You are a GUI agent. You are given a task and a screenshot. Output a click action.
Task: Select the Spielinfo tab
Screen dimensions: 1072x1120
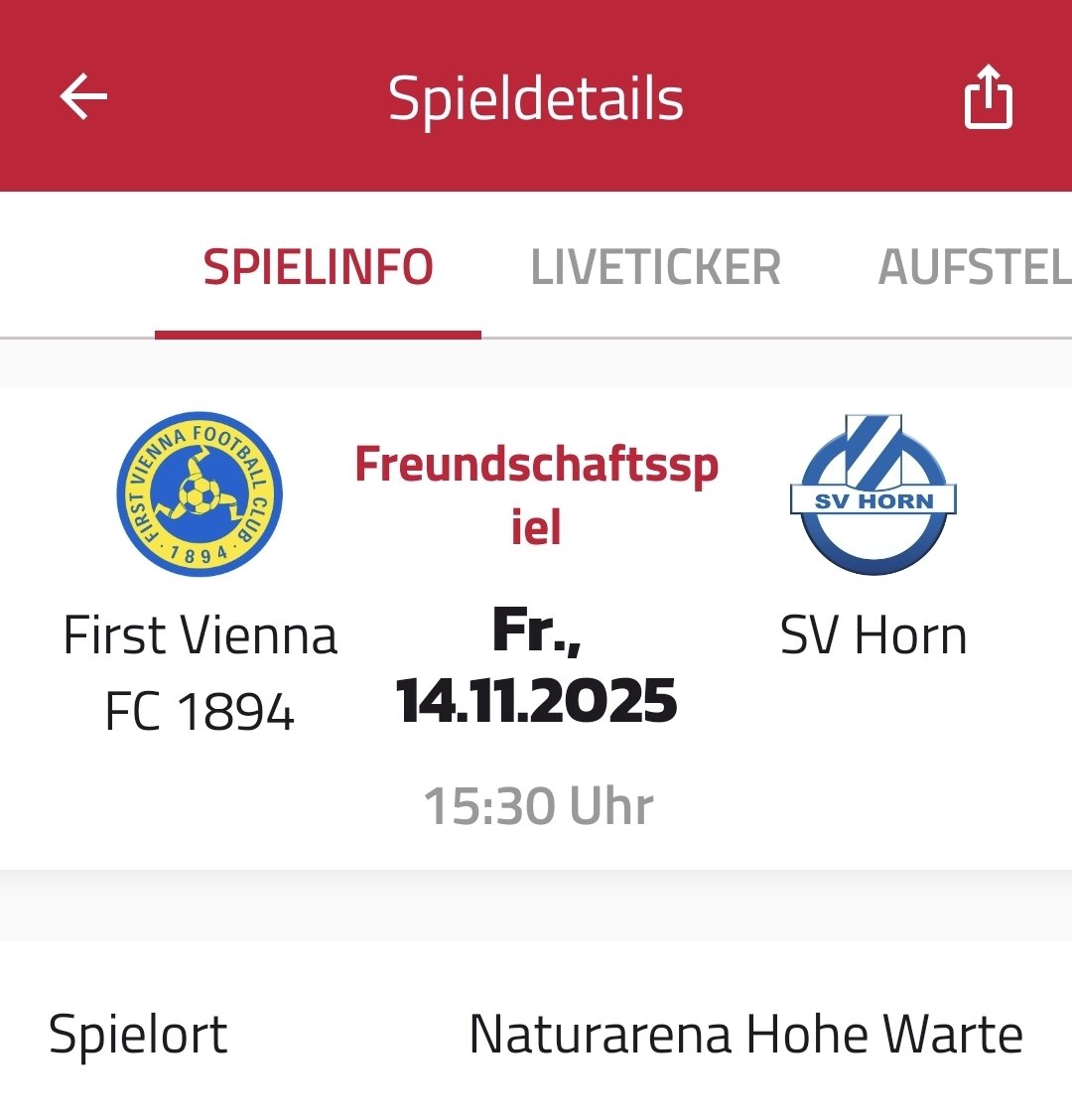tap(318, 267)
